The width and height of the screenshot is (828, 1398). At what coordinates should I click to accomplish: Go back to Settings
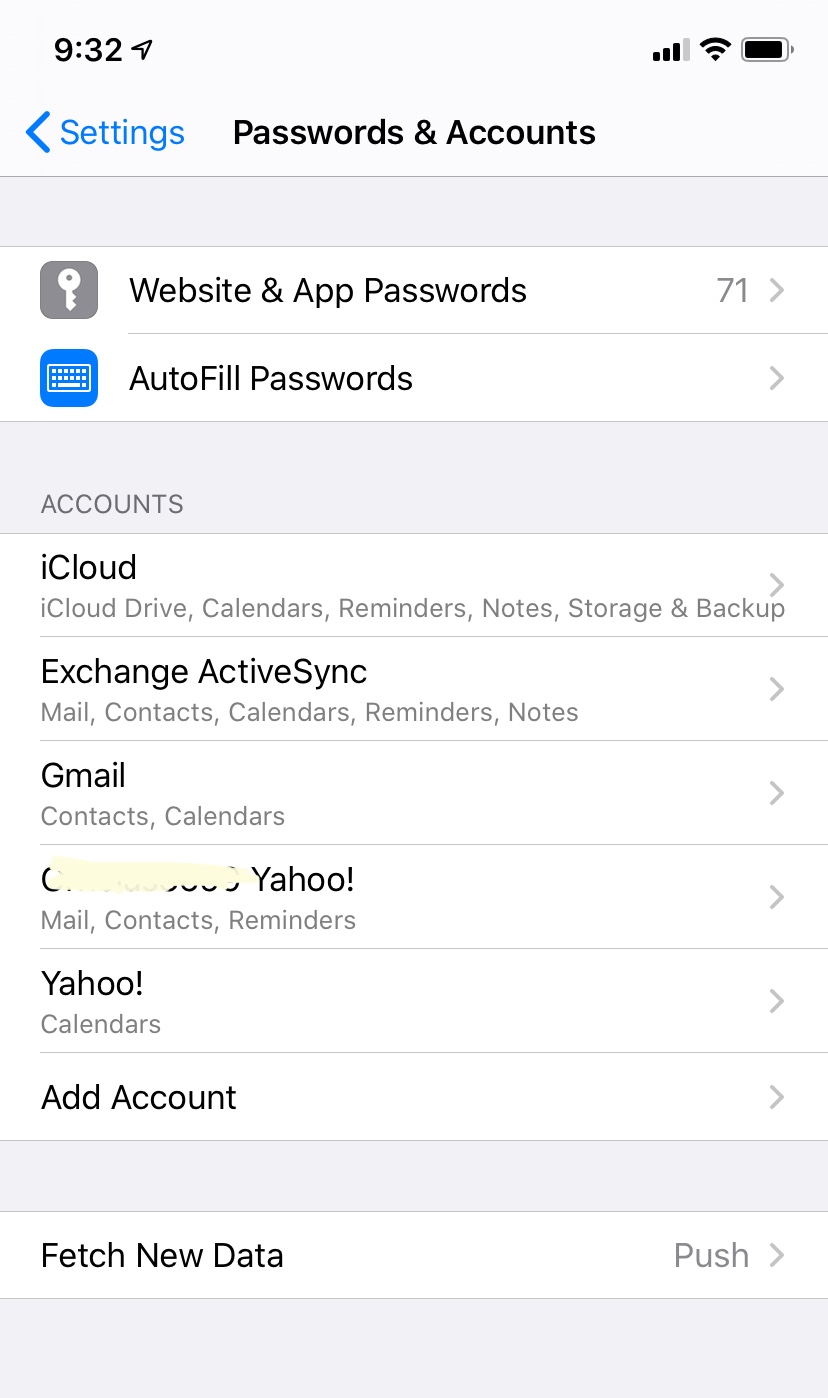[105, 133]
